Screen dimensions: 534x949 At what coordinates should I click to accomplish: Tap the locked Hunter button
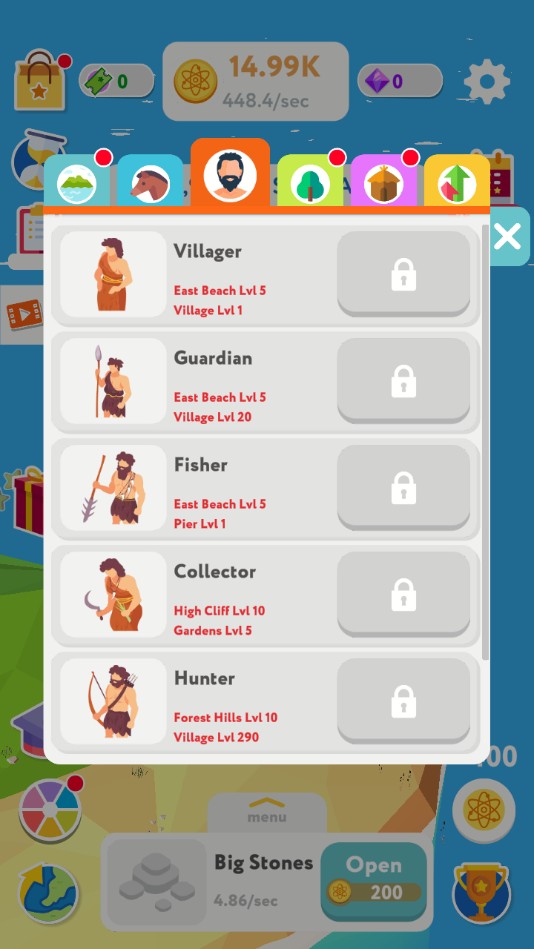click(403, 701)
